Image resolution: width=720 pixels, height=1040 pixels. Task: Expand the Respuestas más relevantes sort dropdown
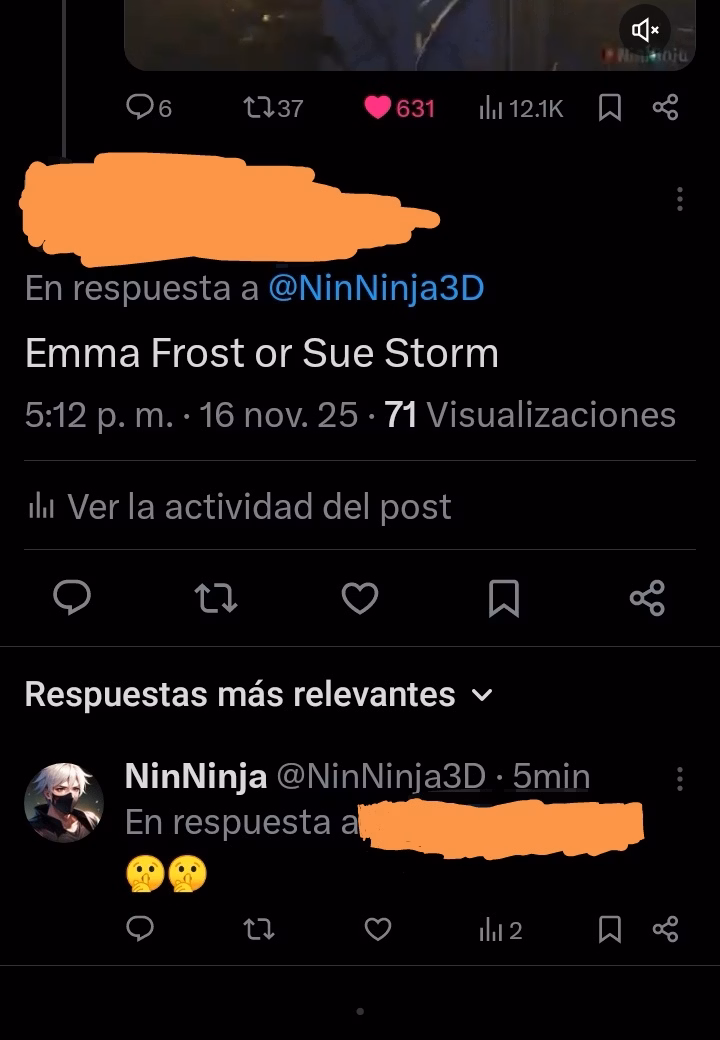pos(481,694)
